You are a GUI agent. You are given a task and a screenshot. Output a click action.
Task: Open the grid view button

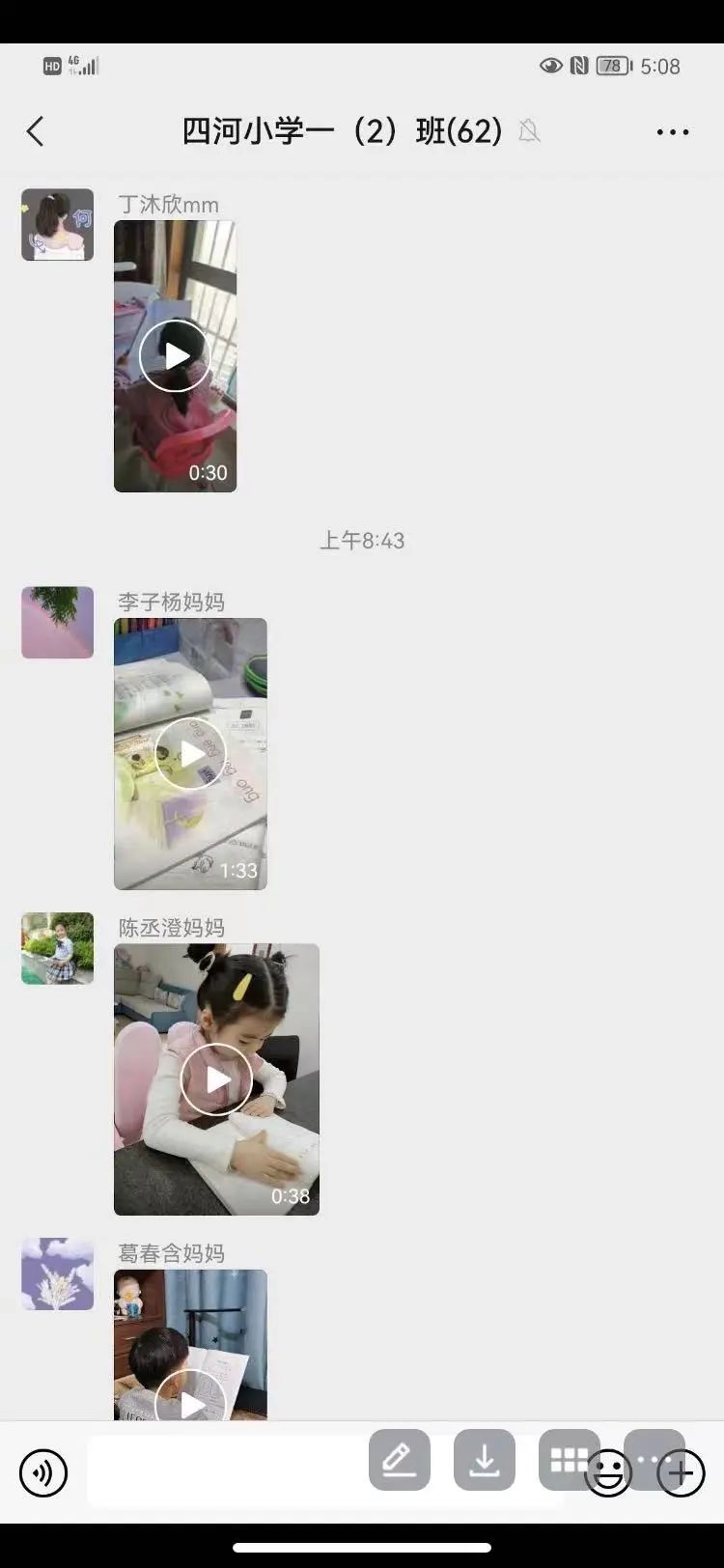(x=570, y=1460)
